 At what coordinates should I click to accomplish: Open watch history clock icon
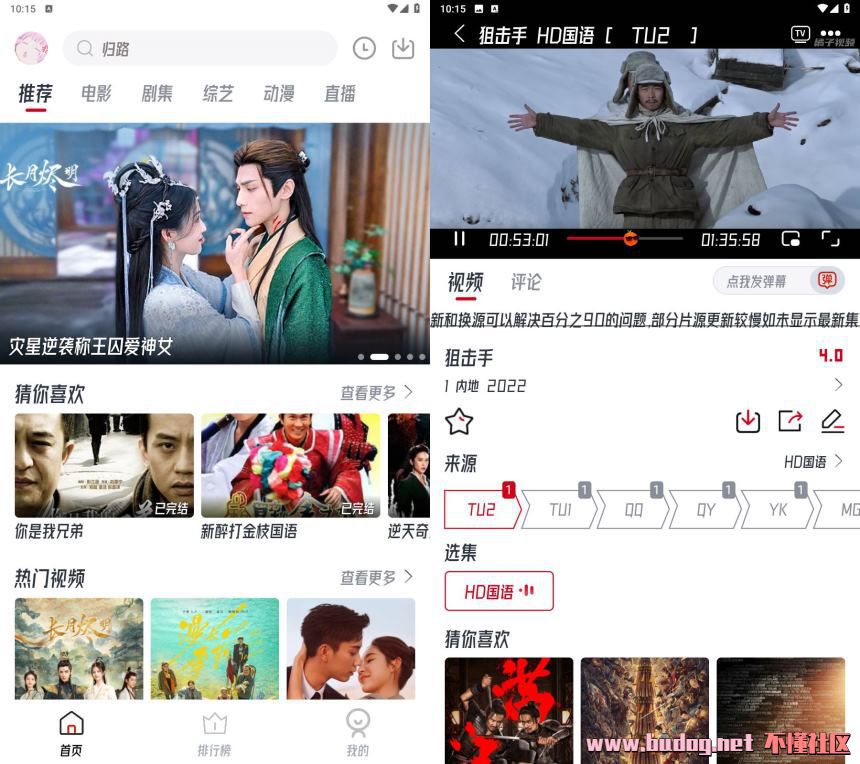coord(364,48)
